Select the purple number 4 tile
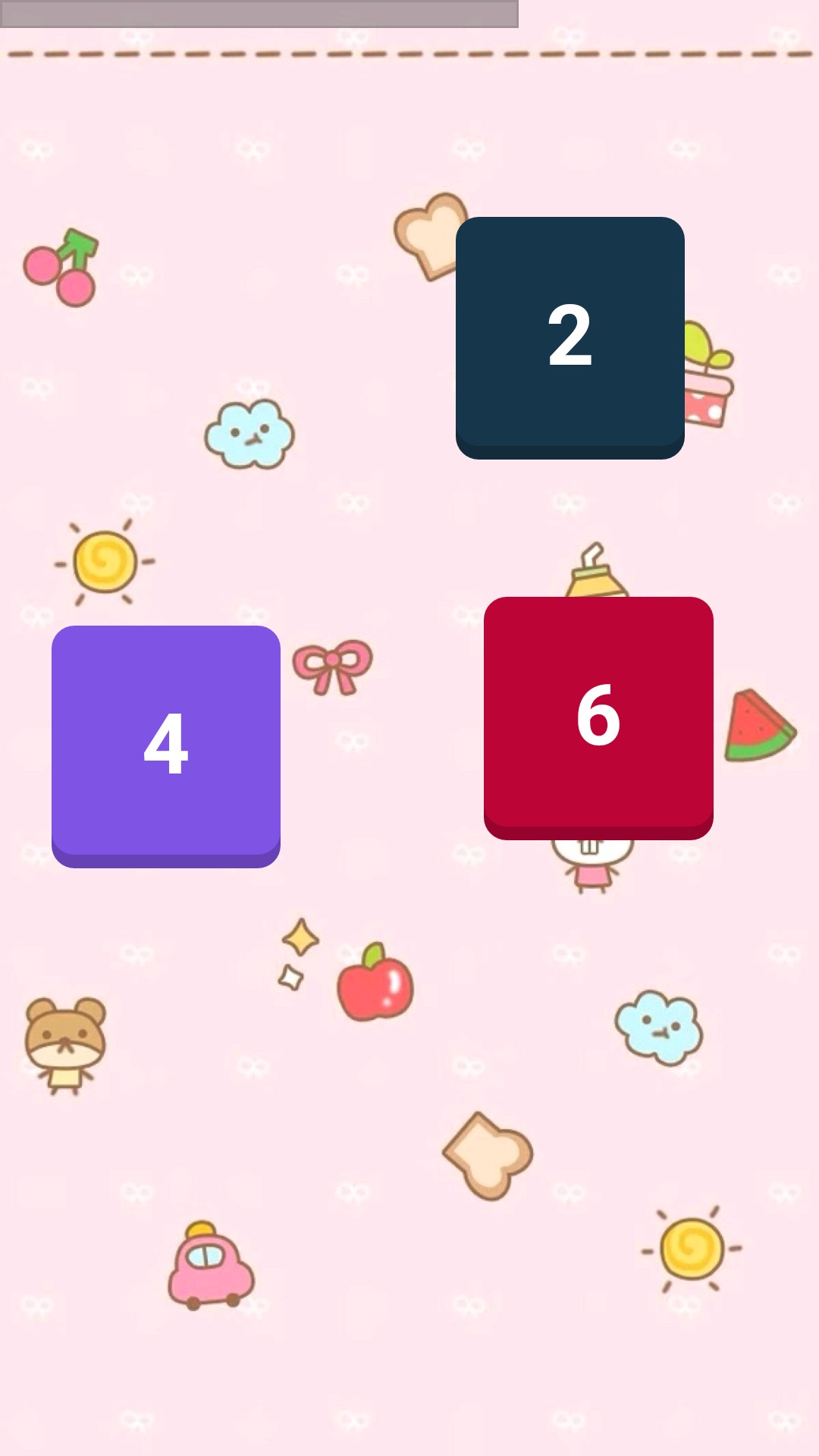The height and width of the screenshot is (1456, 819). coord(165,745)
